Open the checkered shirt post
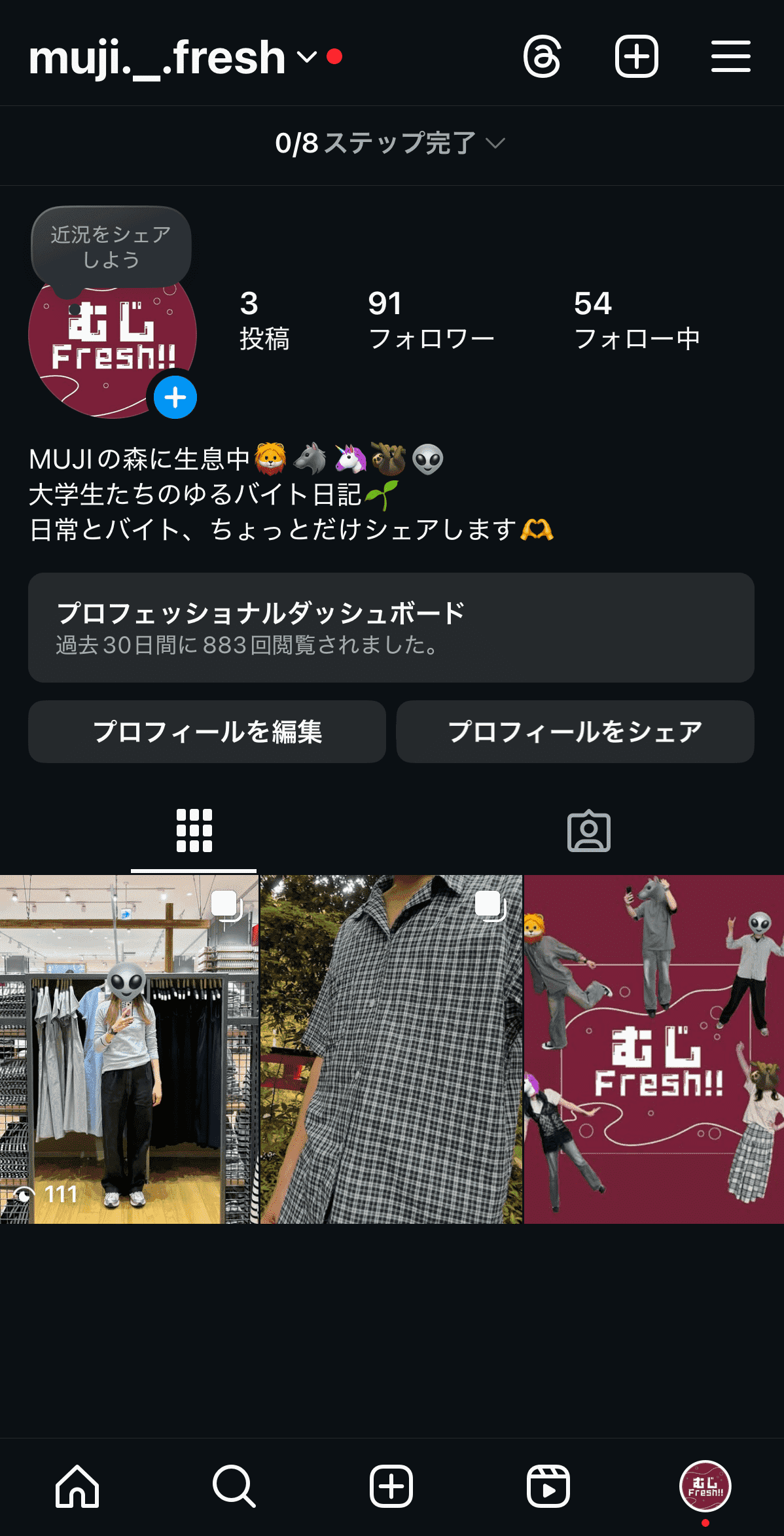Viewport: 784px width, 1536px height. coord(391,1049)
